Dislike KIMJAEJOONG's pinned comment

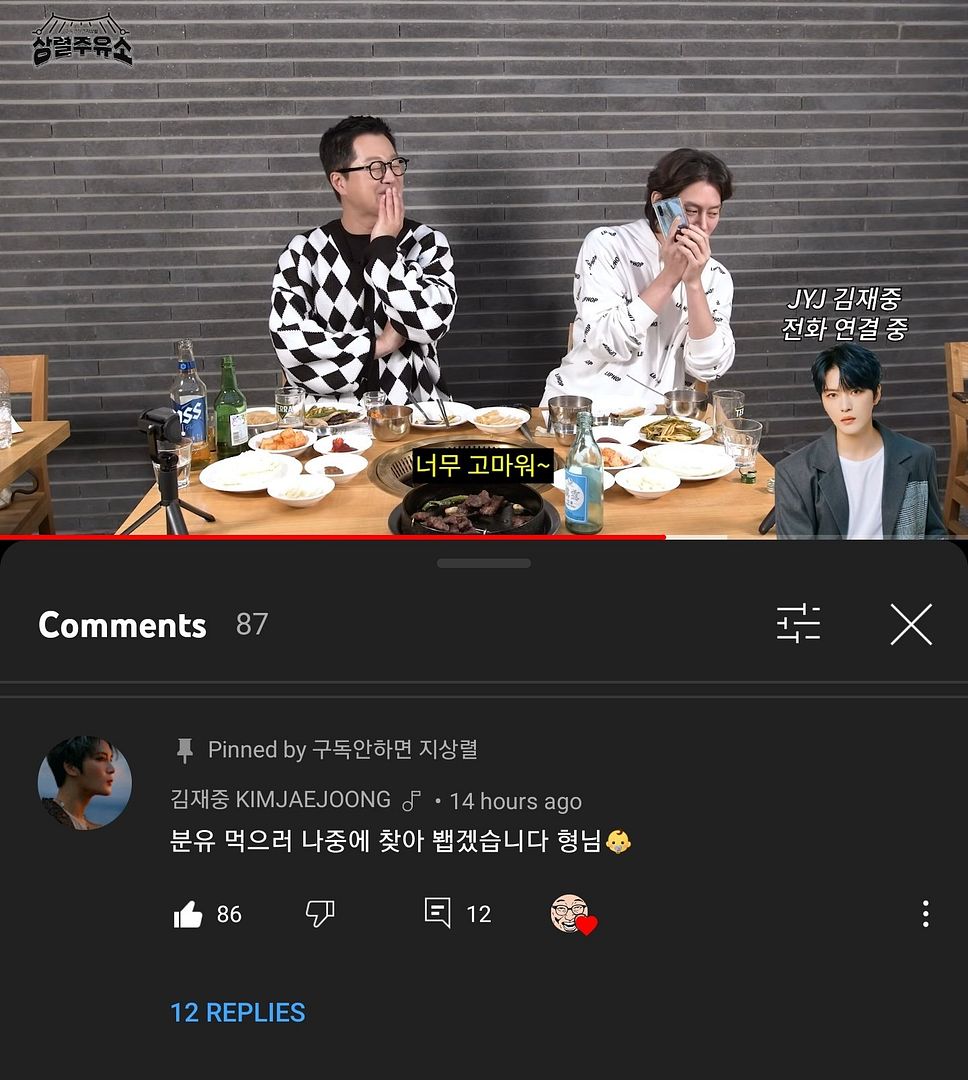pos(319,913)
